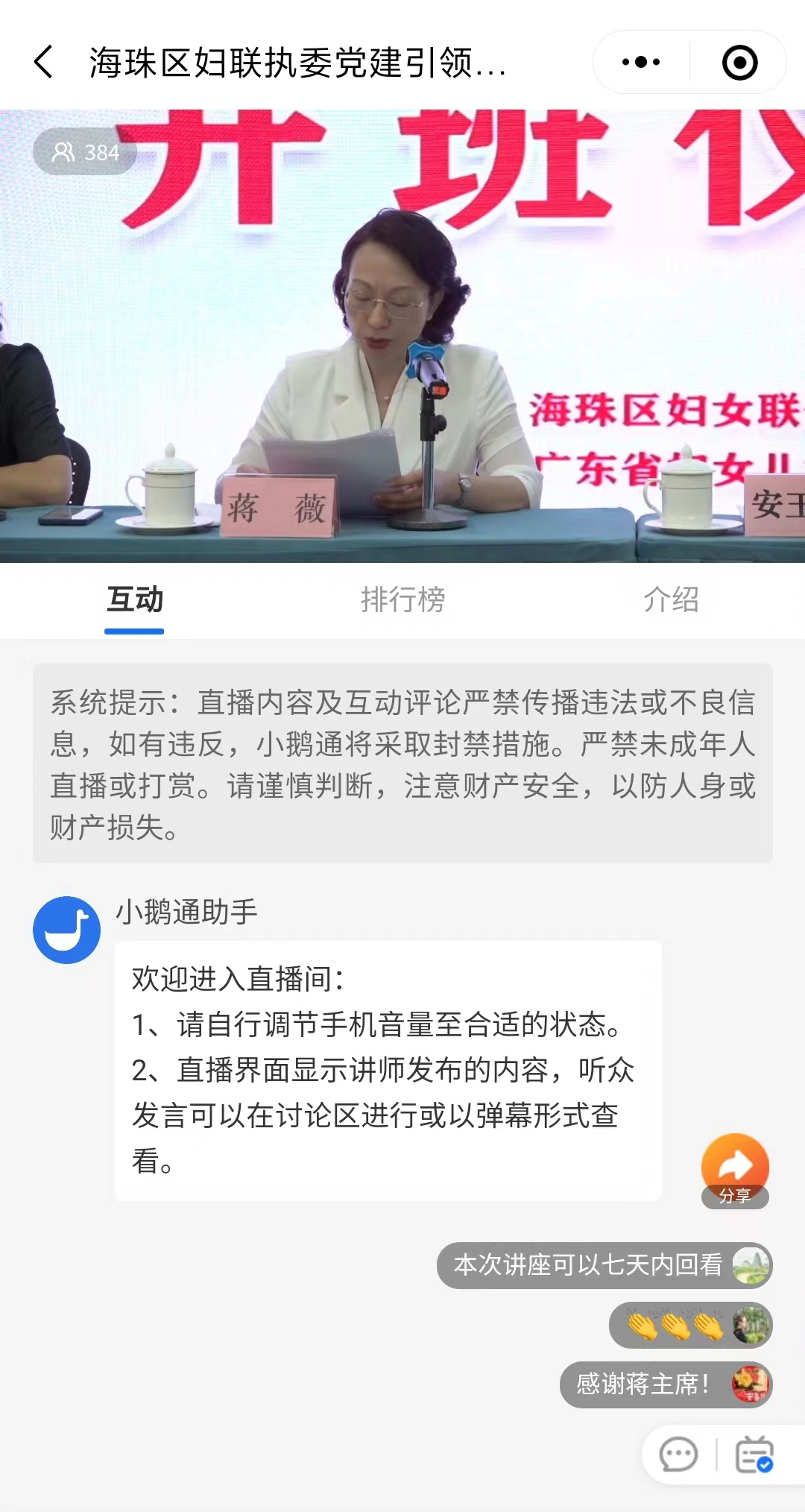Tap the live video player
The width and height of the screenshot is (805, 1512).
point(402,336)
